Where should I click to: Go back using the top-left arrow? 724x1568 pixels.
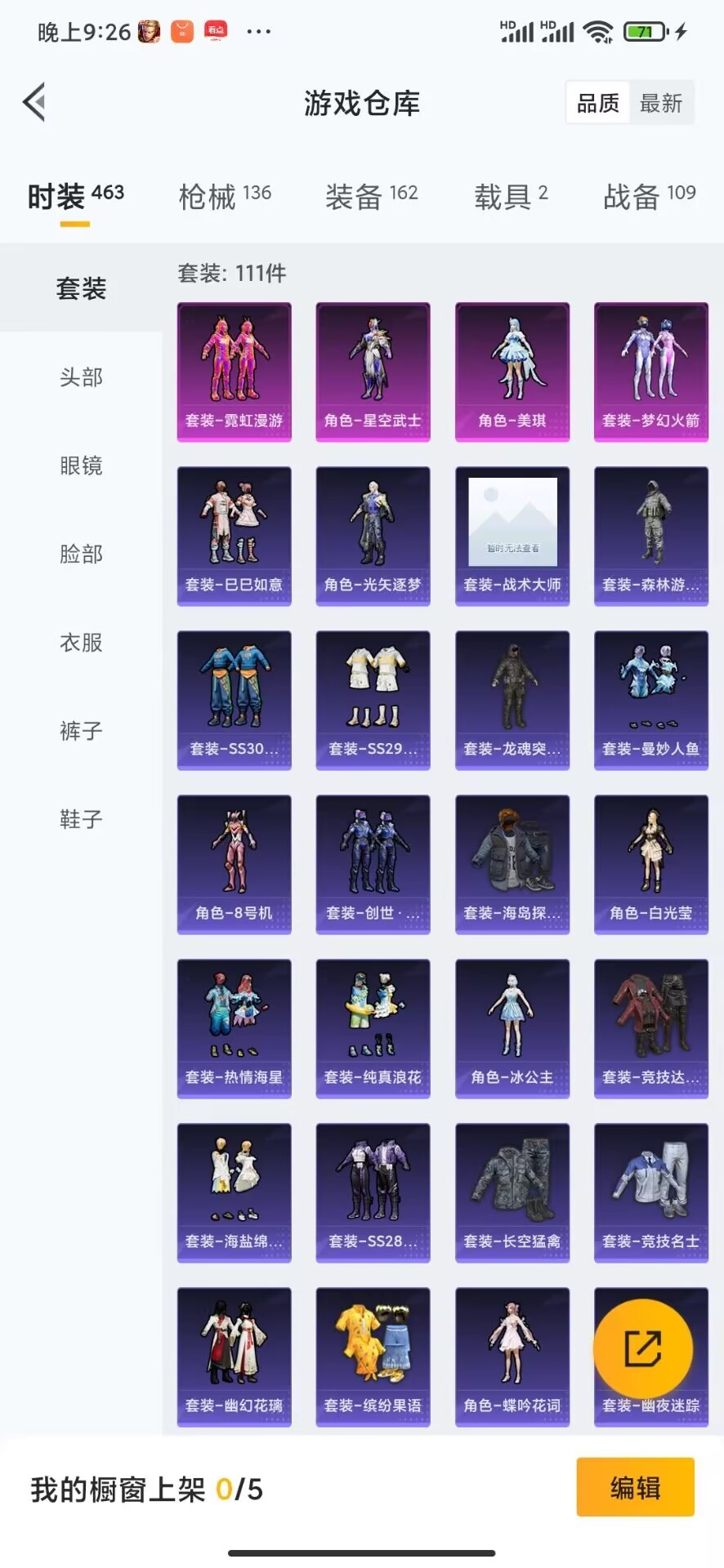pos(34,103)
